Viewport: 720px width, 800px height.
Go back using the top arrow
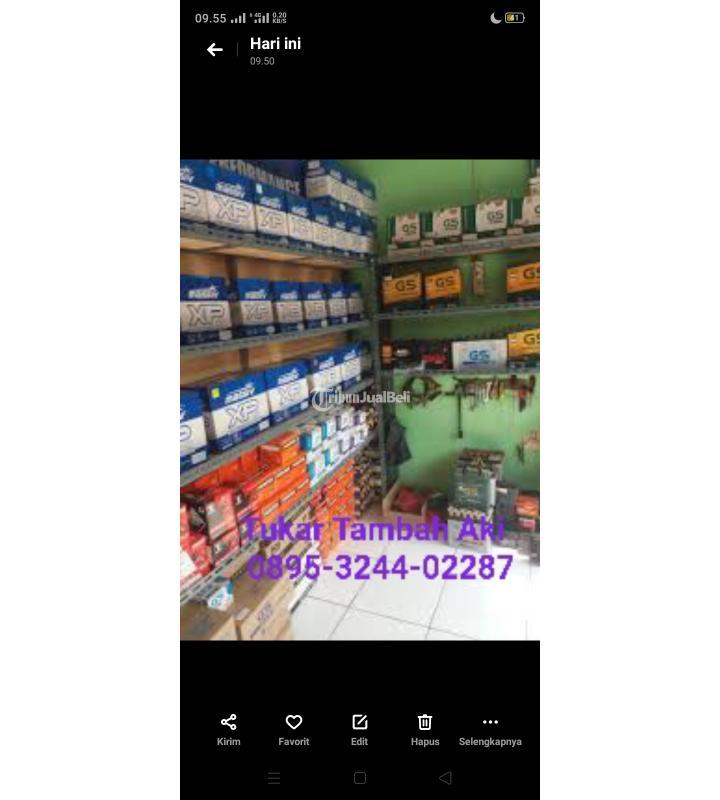click(214, 49)
